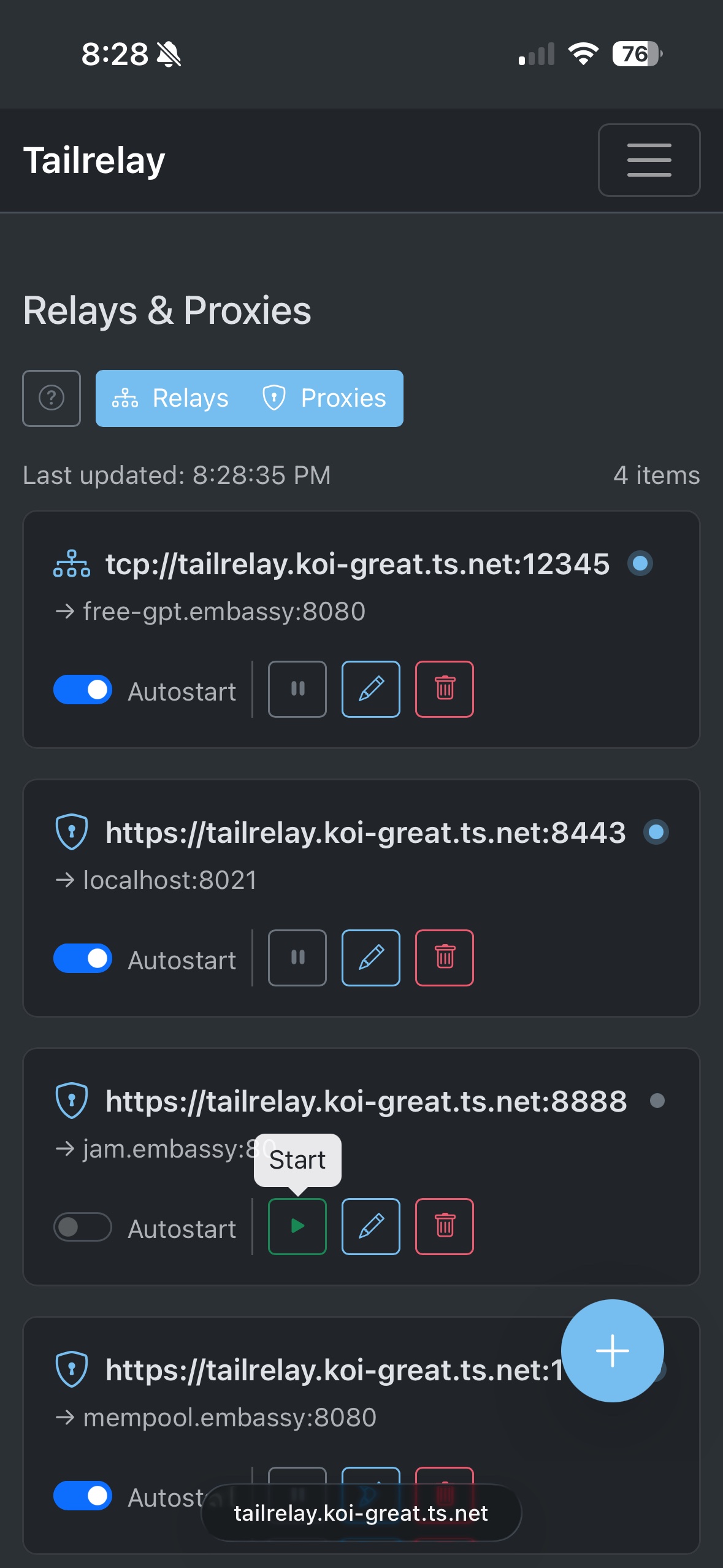The image size is (723, 1568).
Task: Toggle Autostart for the mempool.embassy proxy
Action: tap(83, 1496)
